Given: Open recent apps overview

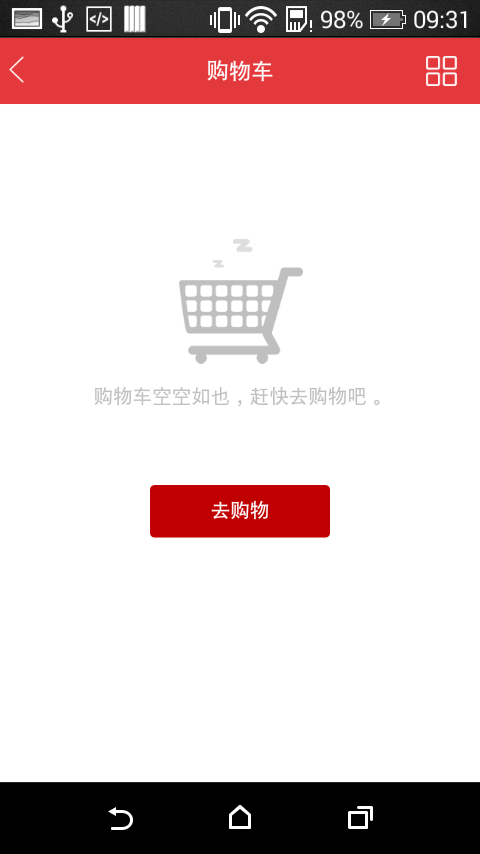Looking at the screenshot, I should pos(360,818).
